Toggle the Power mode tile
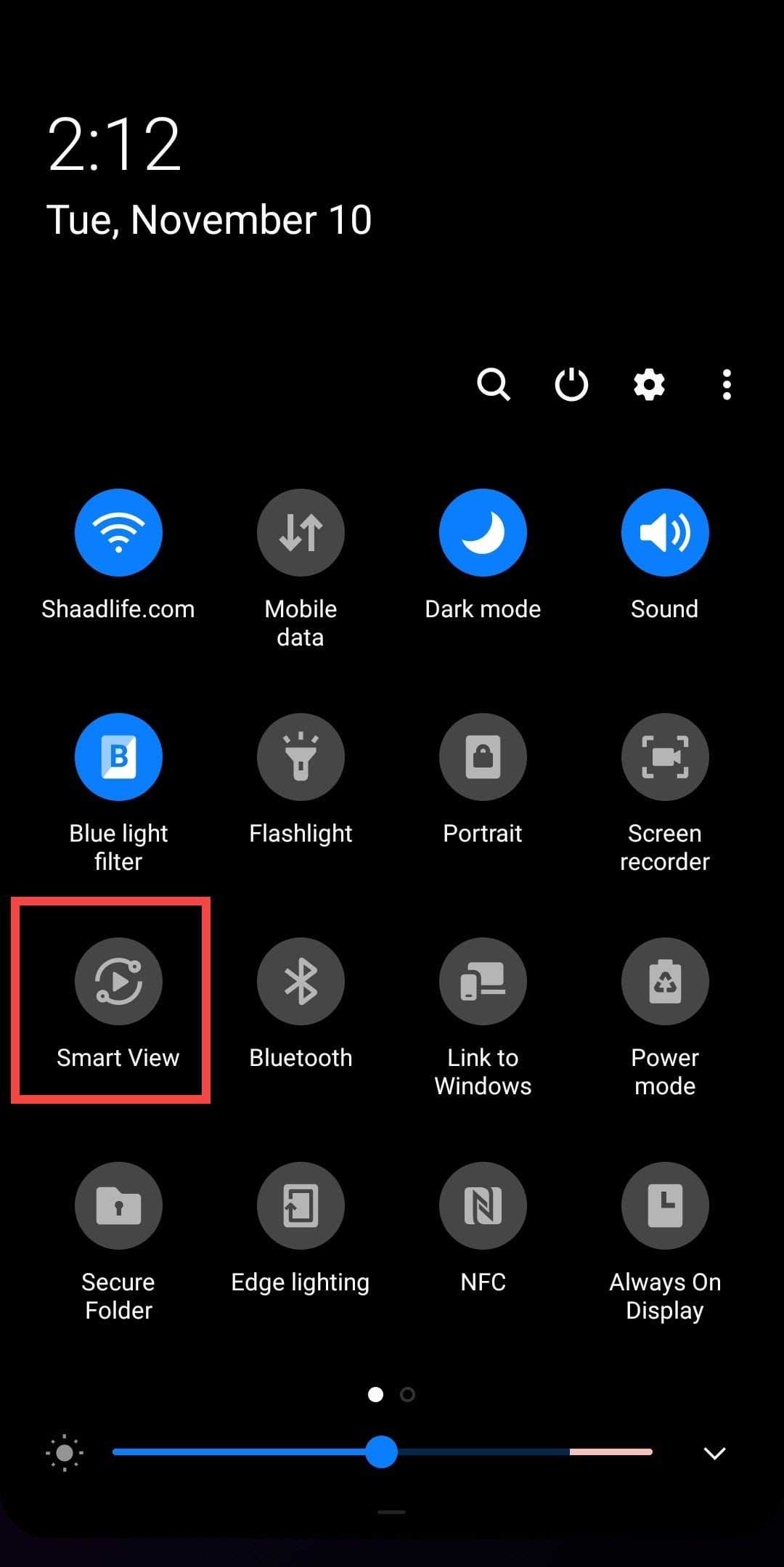Viewport: 784px width, 1567px height. (665, 981)
